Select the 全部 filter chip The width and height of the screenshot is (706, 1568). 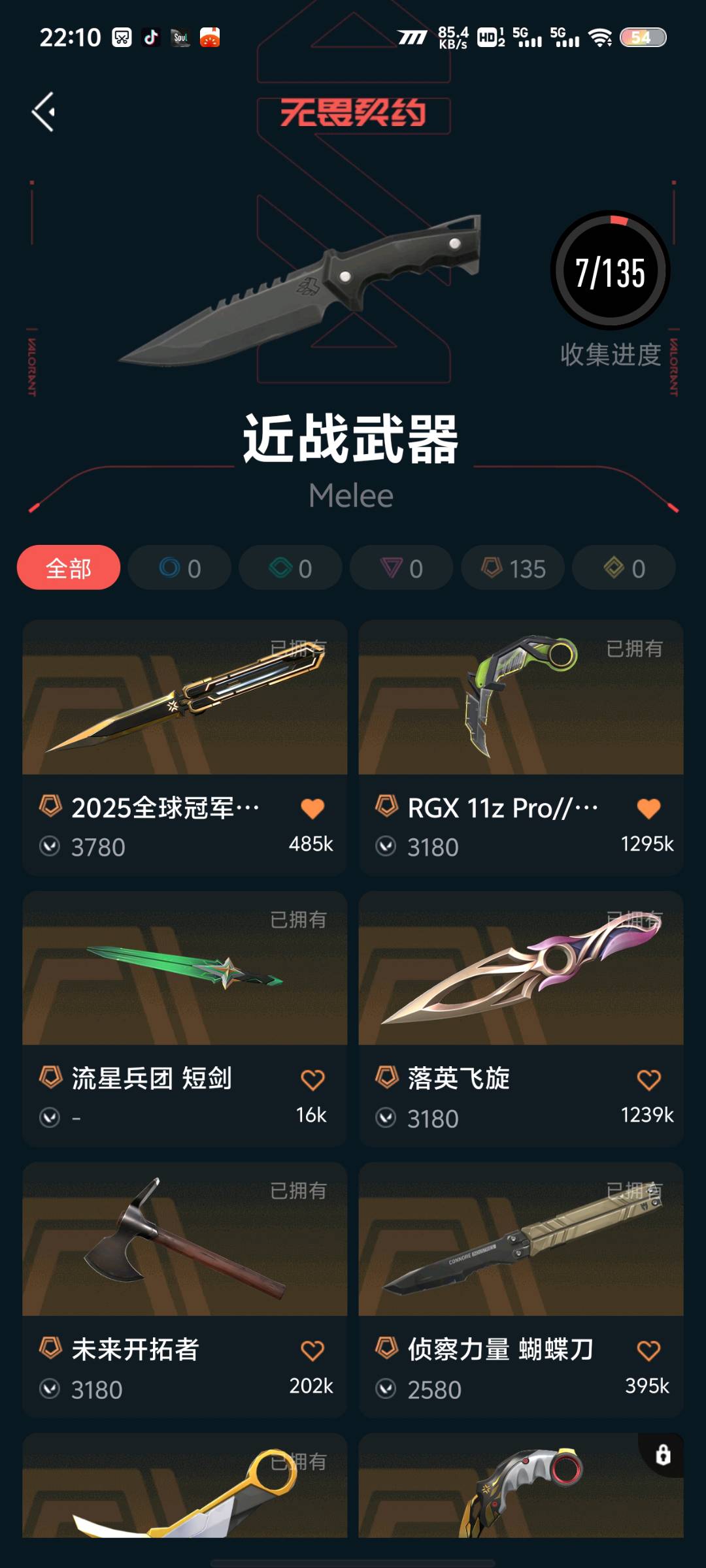pos(69,568)
